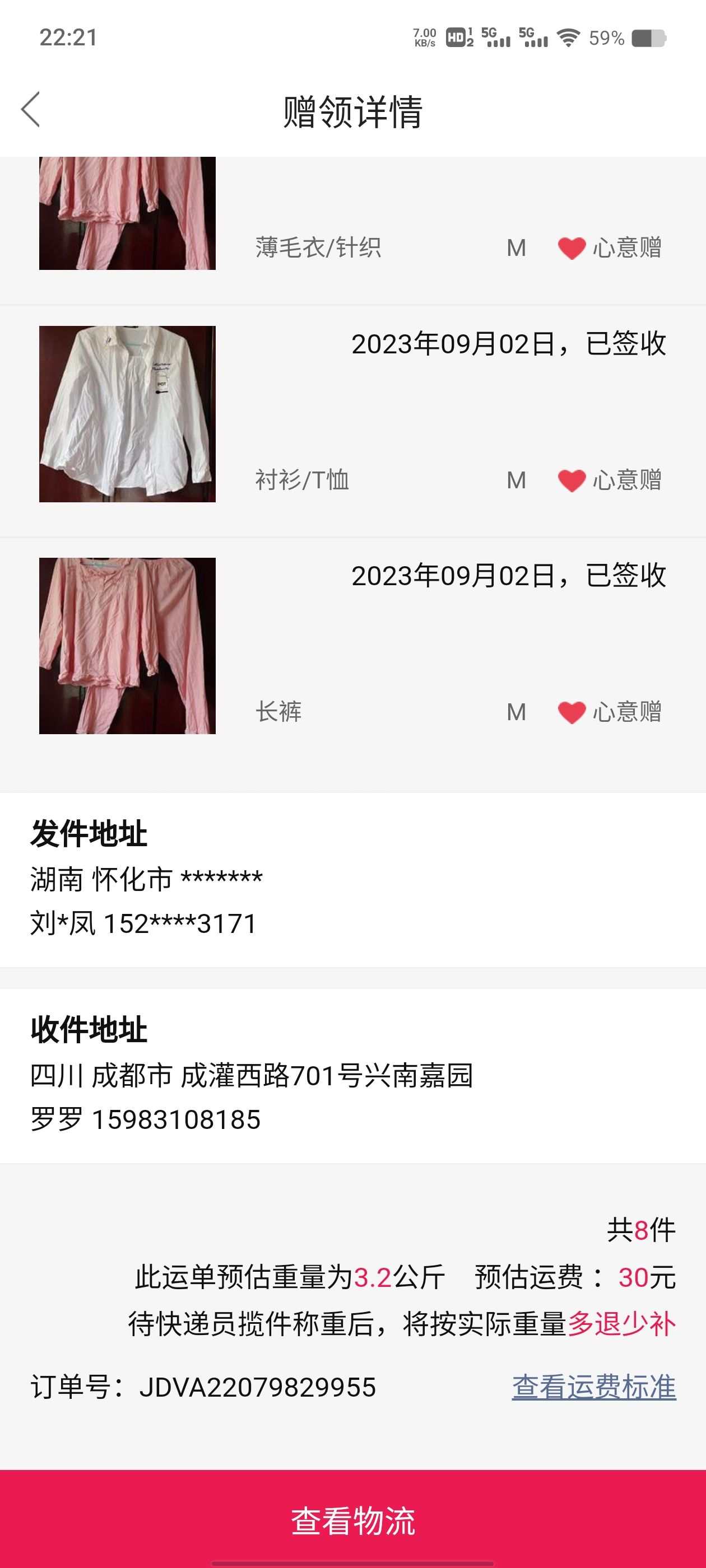Open the 长裤 pink trousers item
The height and width of the screenshot is (1568, 706).
352,653
